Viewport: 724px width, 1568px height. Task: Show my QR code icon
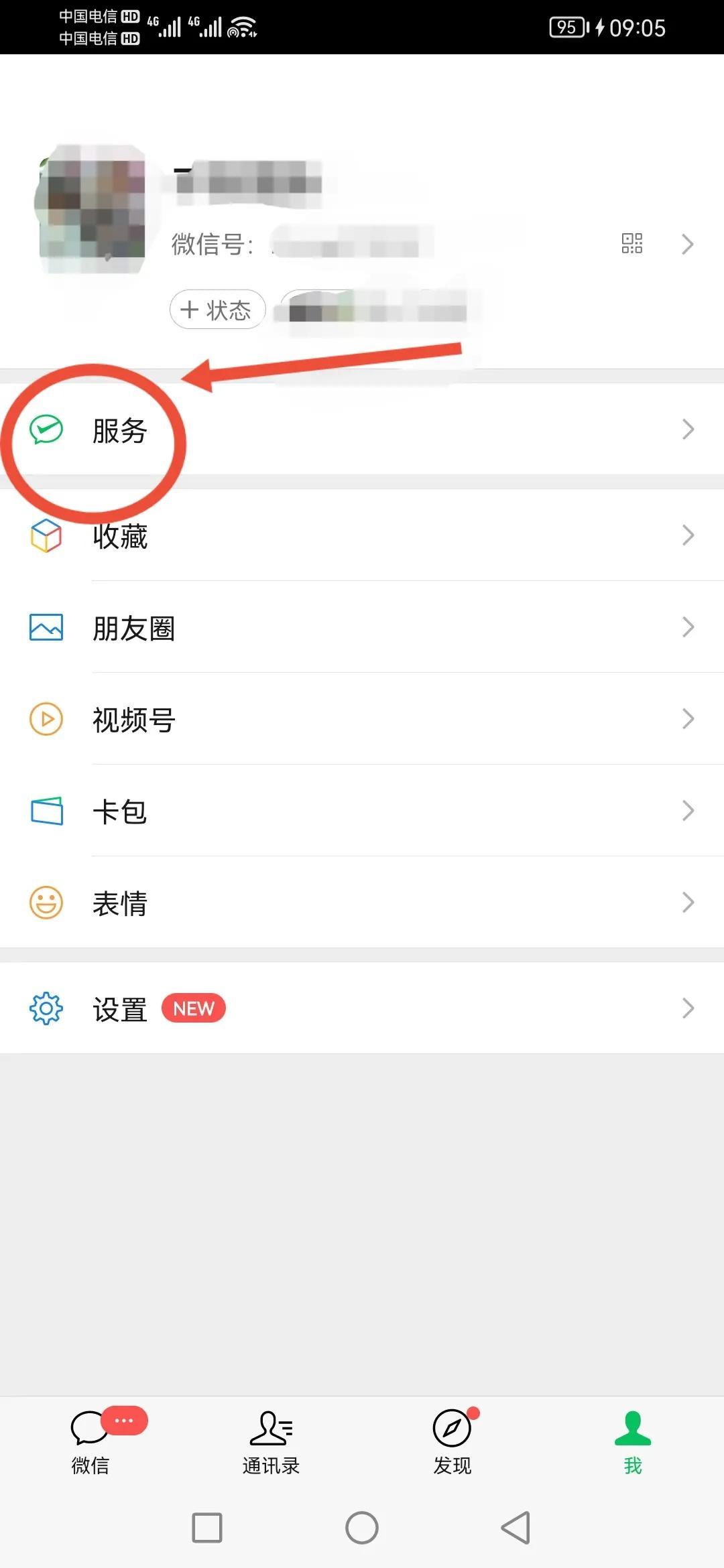633,244
